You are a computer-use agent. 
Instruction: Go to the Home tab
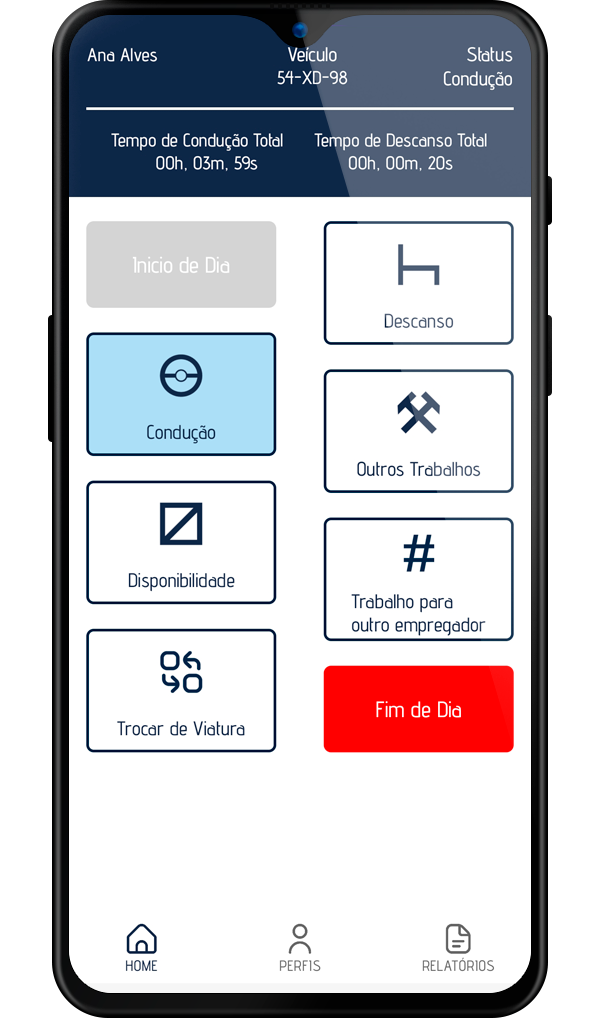coord(141,948)
